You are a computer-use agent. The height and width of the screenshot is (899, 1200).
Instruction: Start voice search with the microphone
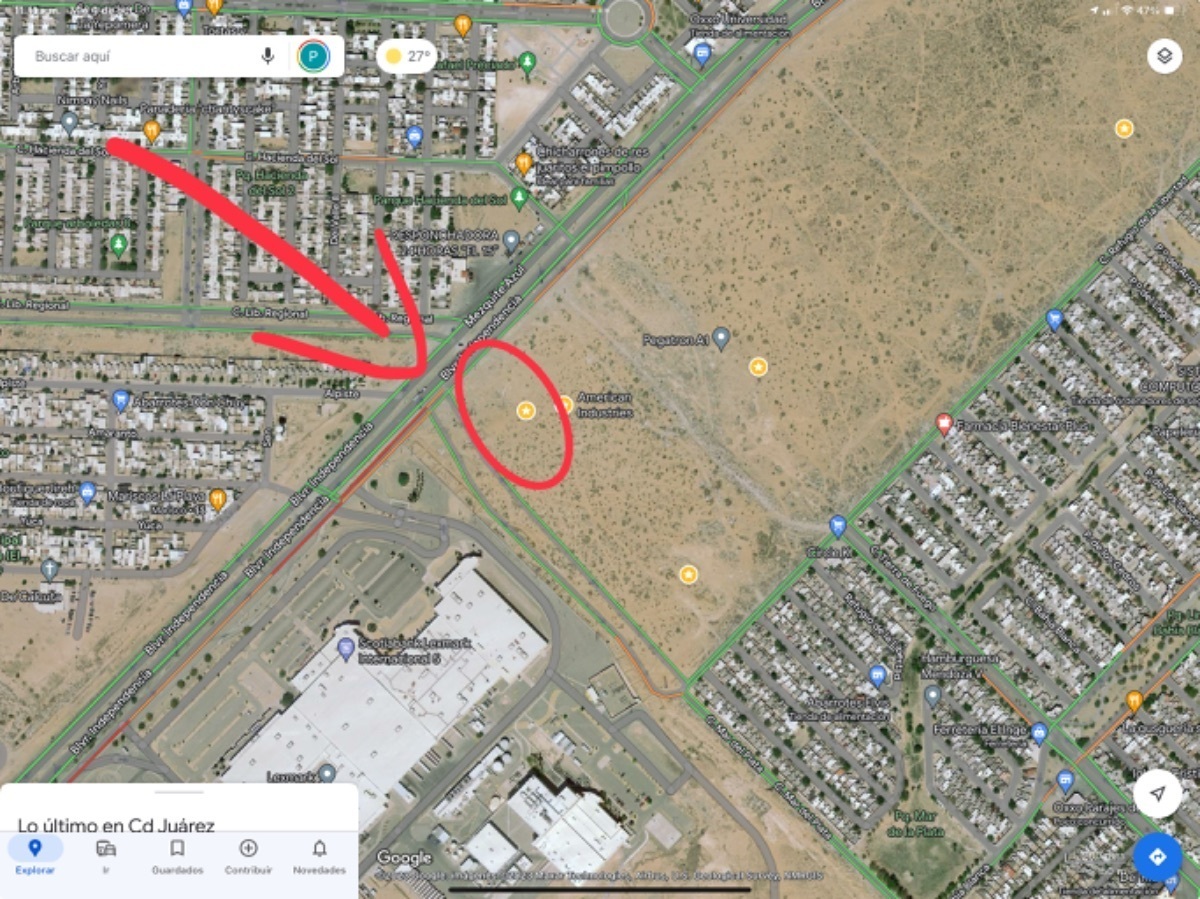[x=268, y=56]
